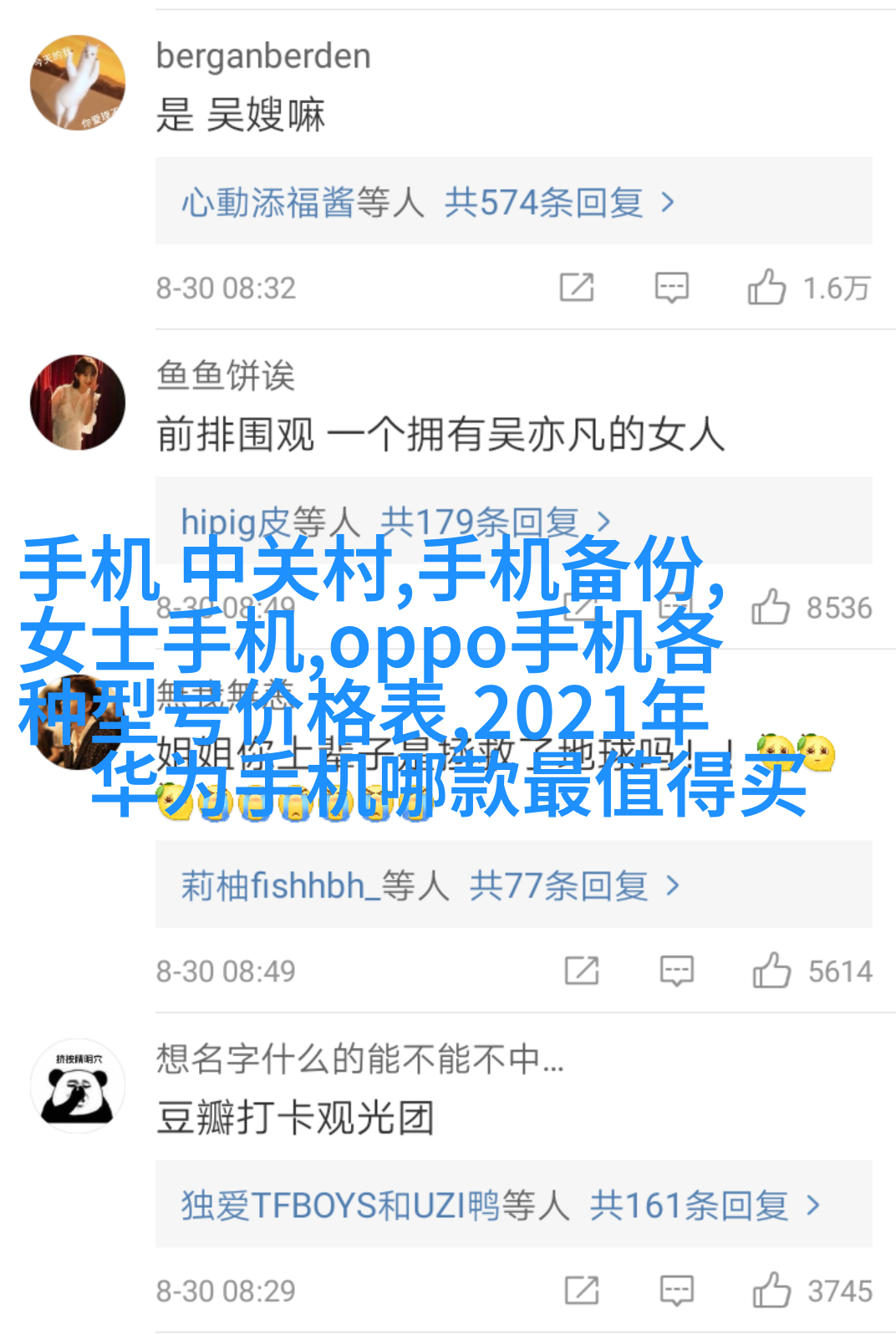This screenshot has height=1335, width=896.
Task: Like berganberden's comment with 1.6万 likes
Action: pyautogui.click(x=766, y=288)
